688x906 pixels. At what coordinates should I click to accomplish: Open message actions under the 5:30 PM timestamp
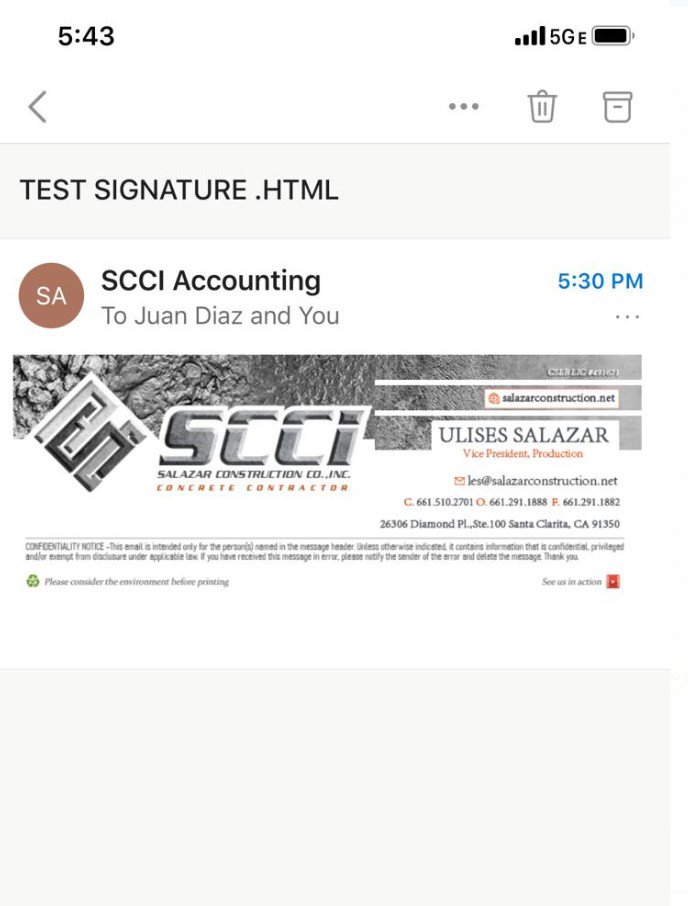(x=627, y=317)
